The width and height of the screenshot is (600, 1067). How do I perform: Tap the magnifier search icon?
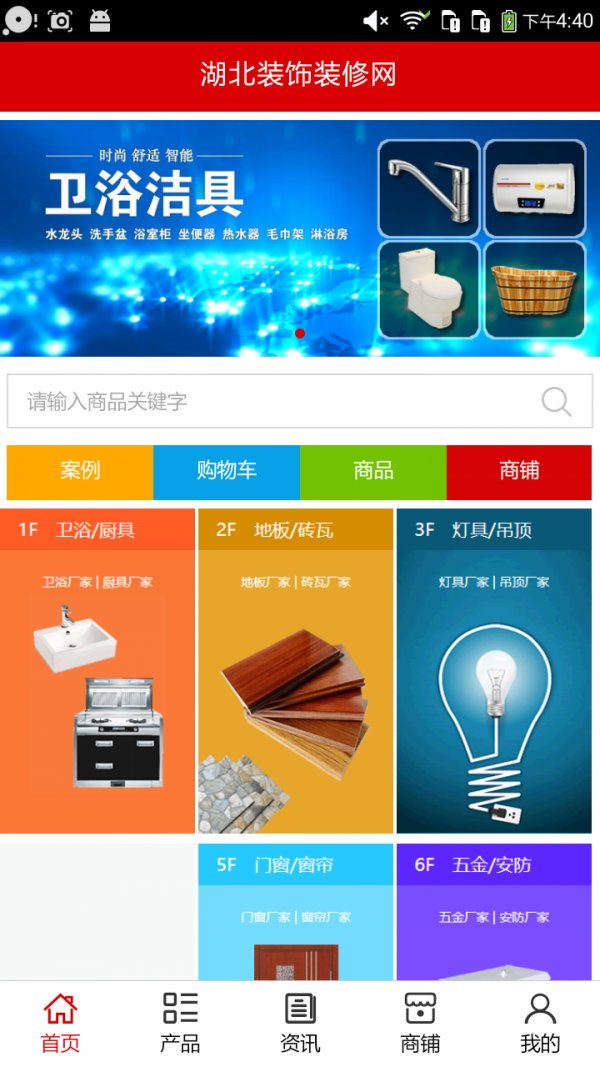[x=556, y=402]
